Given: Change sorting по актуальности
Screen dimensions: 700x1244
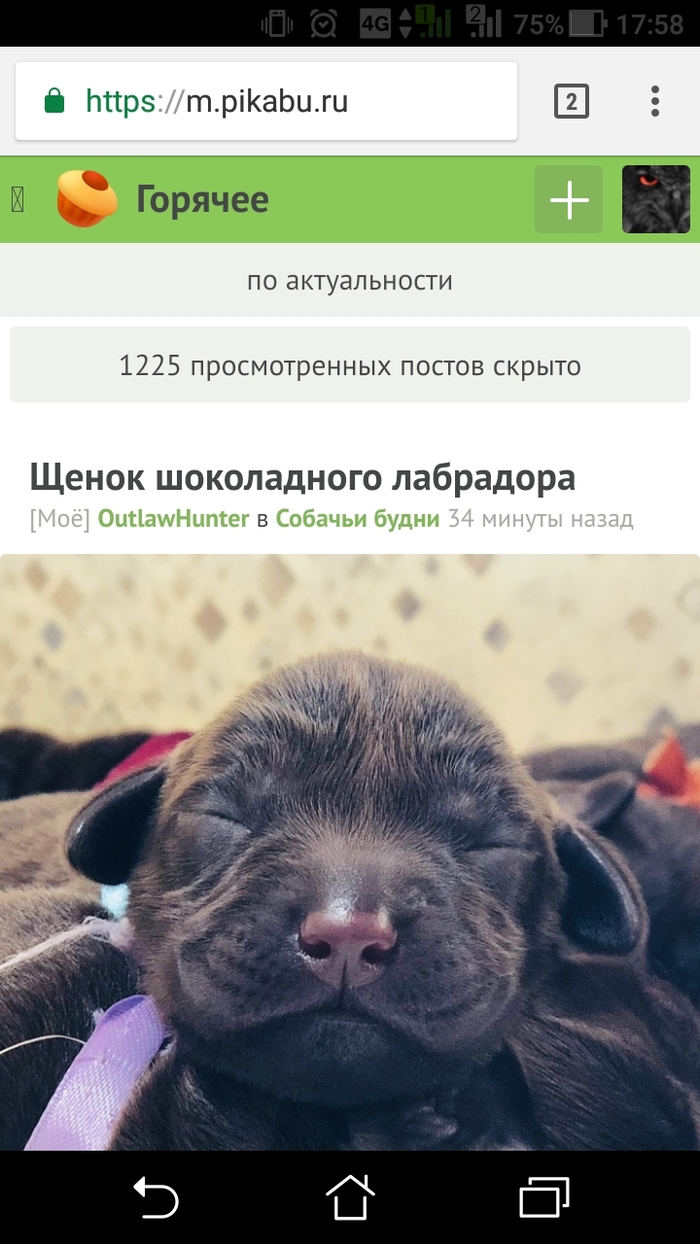Looking at the screenshot, I should click(350, 281).
